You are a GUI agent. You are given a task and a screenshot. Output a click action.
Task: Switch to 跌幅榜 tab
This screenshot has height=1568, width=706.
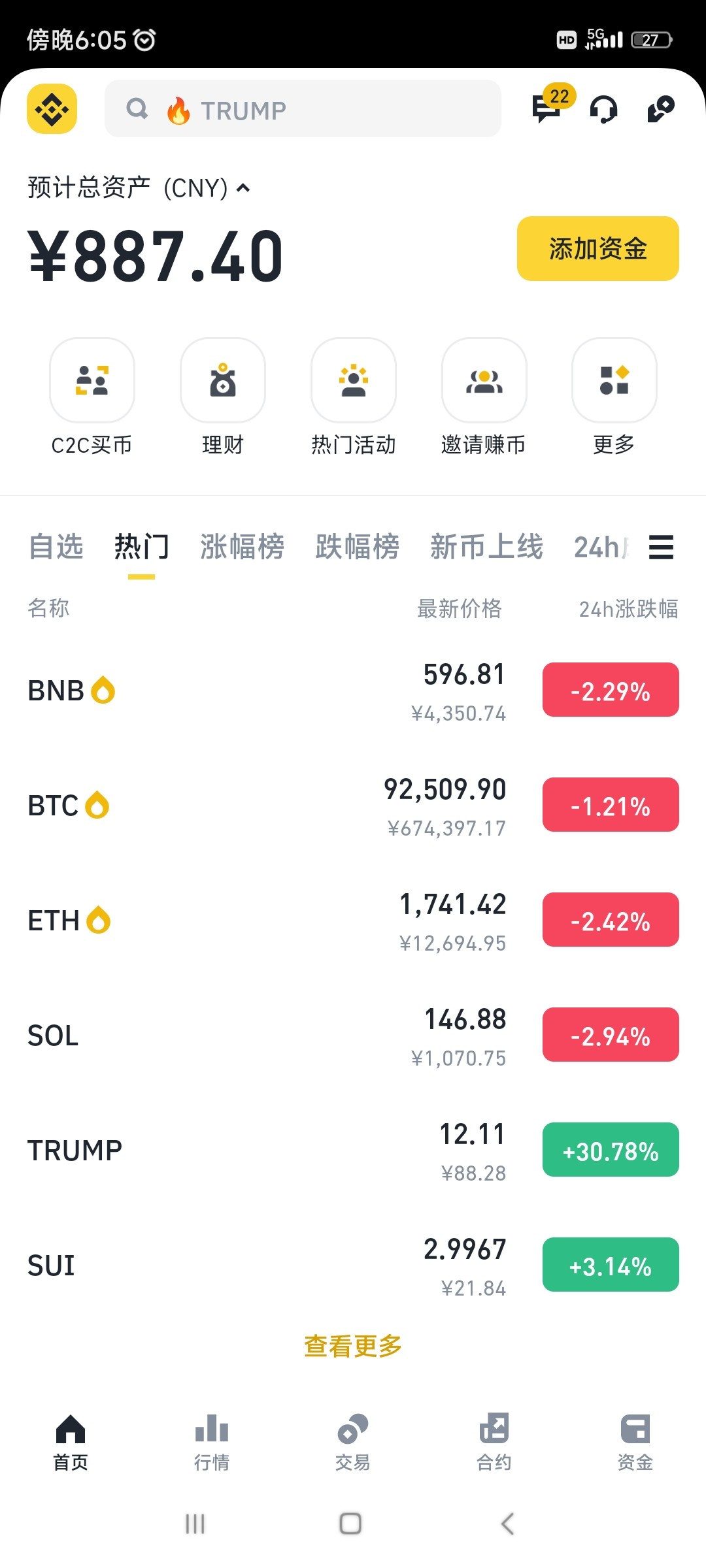[357, 547]
